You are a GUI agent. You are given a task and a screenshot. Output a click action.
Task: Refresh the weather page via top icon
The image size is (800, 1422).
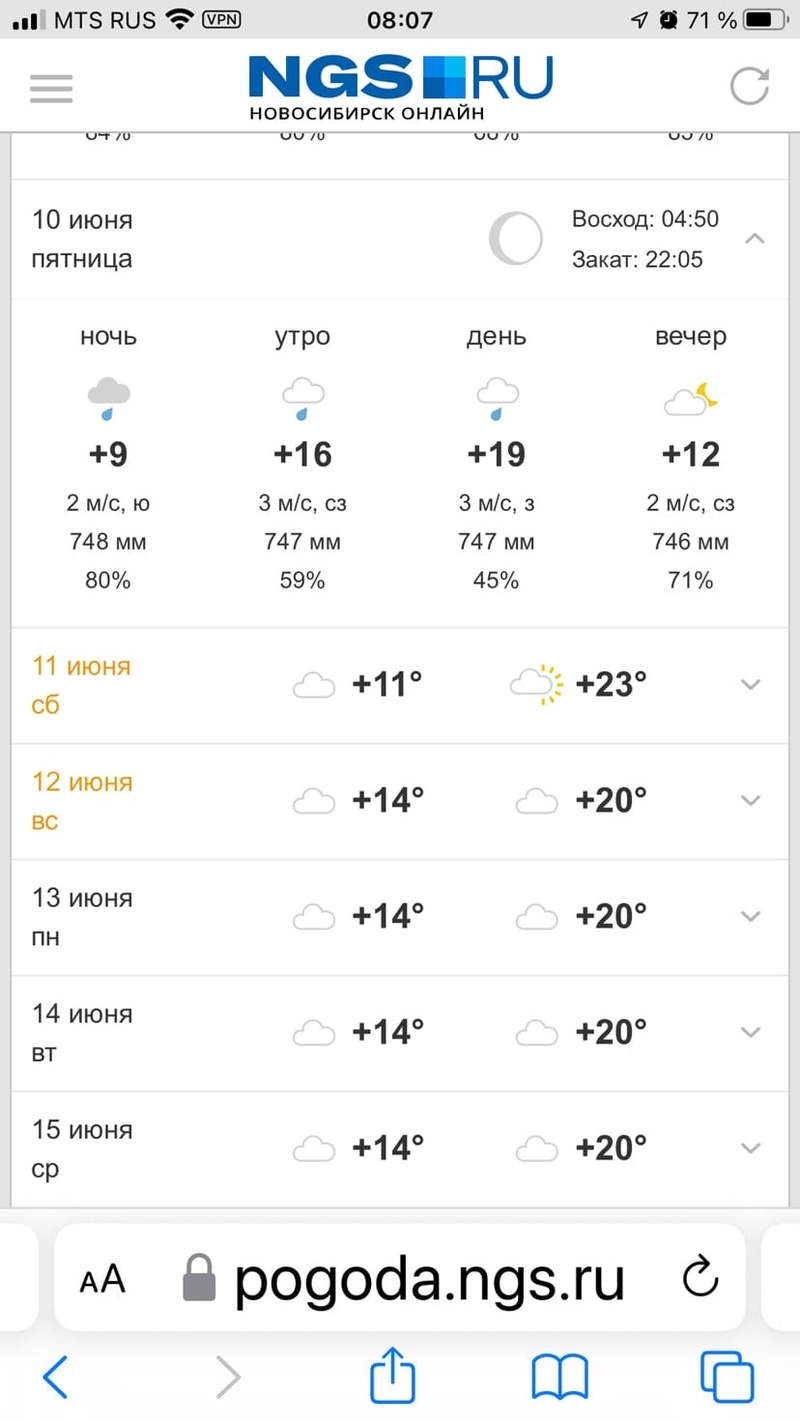pos(749,86)
